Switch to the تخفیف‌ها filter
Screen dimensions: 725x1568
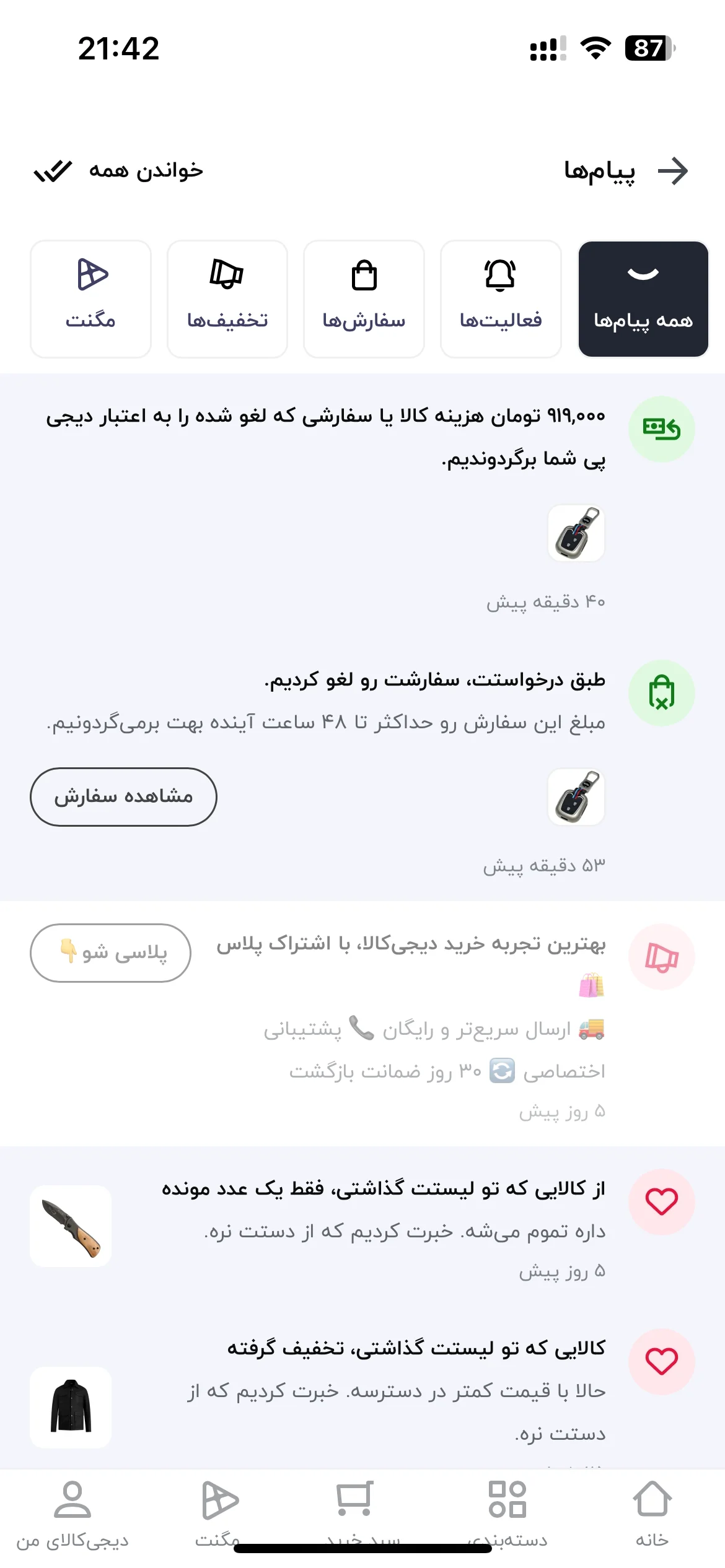pyautogui.click(x=227, y=299)
